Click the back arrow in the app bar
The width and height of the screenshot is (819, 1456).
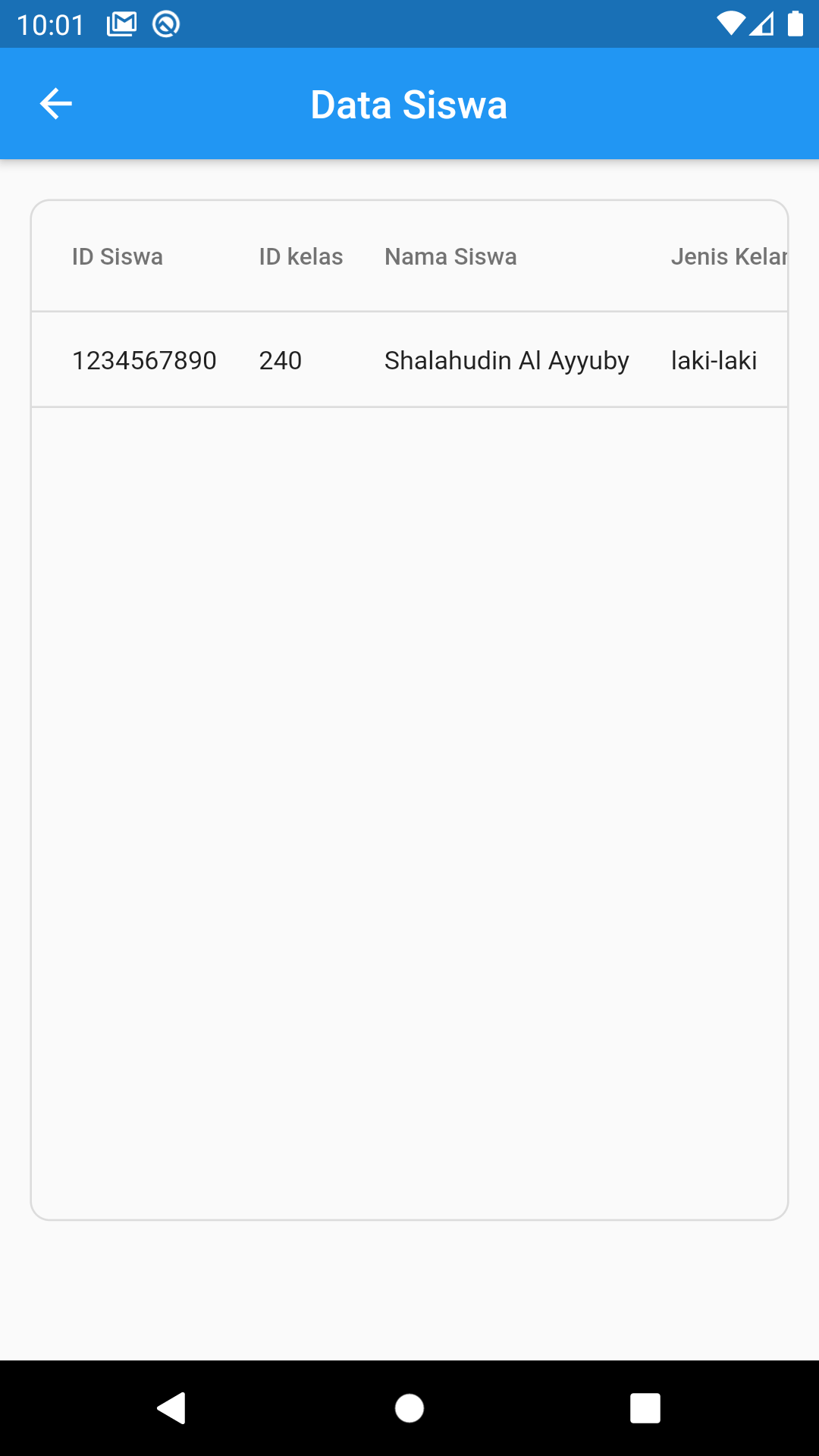[x=55, y=103]
